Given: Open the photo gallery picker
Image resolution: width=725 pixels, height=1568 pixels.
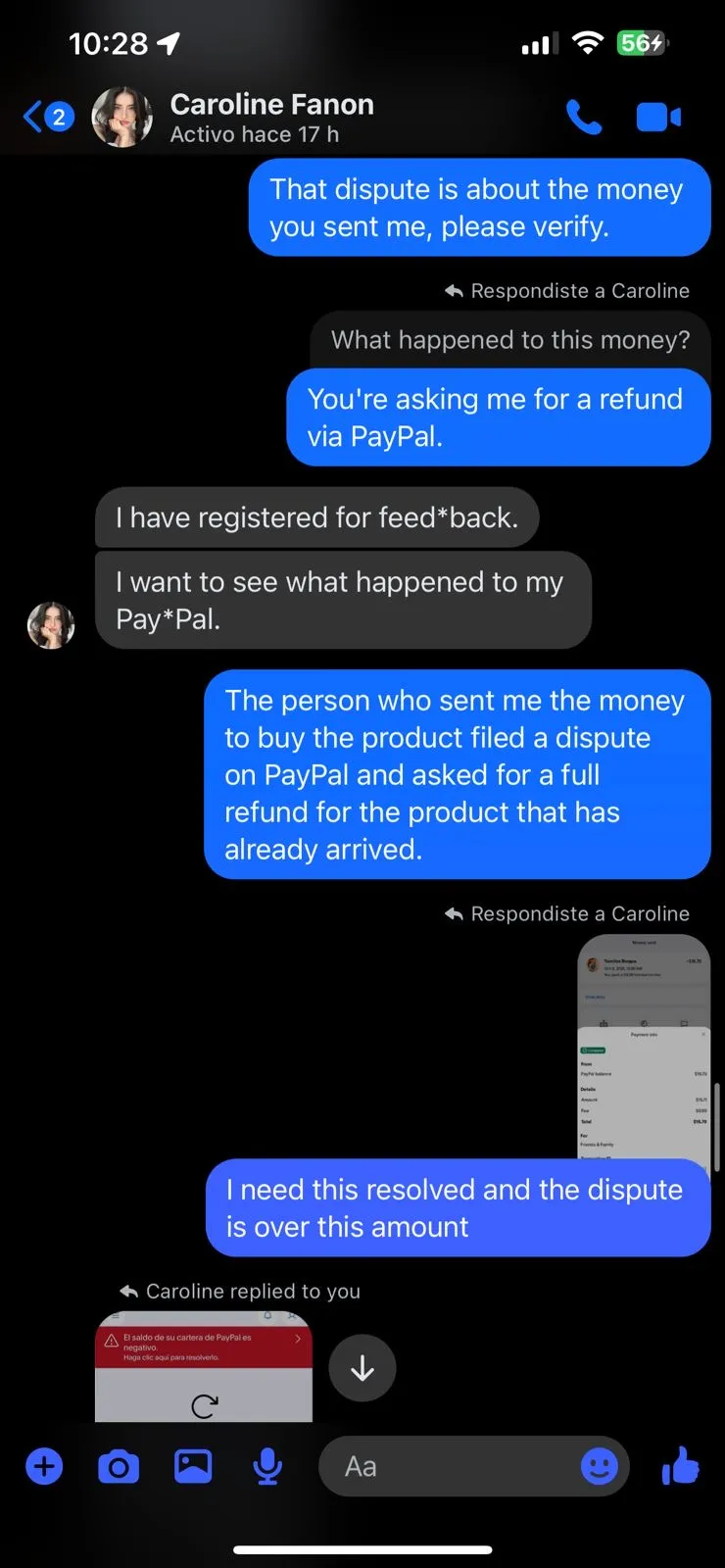Looking at the screenshot, I should pyautogui.click(x=193, y=1466).
